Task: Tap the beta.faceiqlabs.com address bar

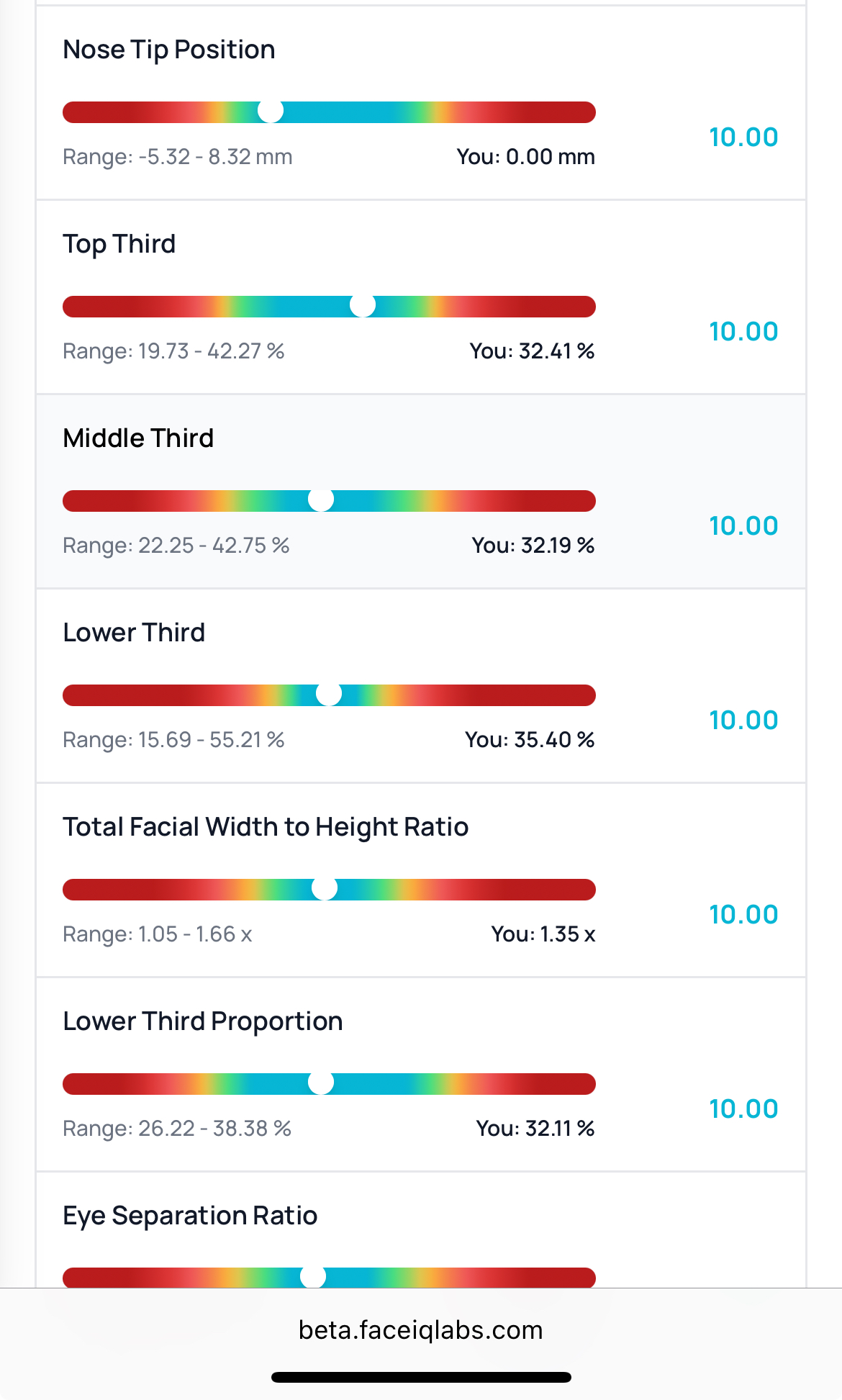Action: tap(421, 1330)
